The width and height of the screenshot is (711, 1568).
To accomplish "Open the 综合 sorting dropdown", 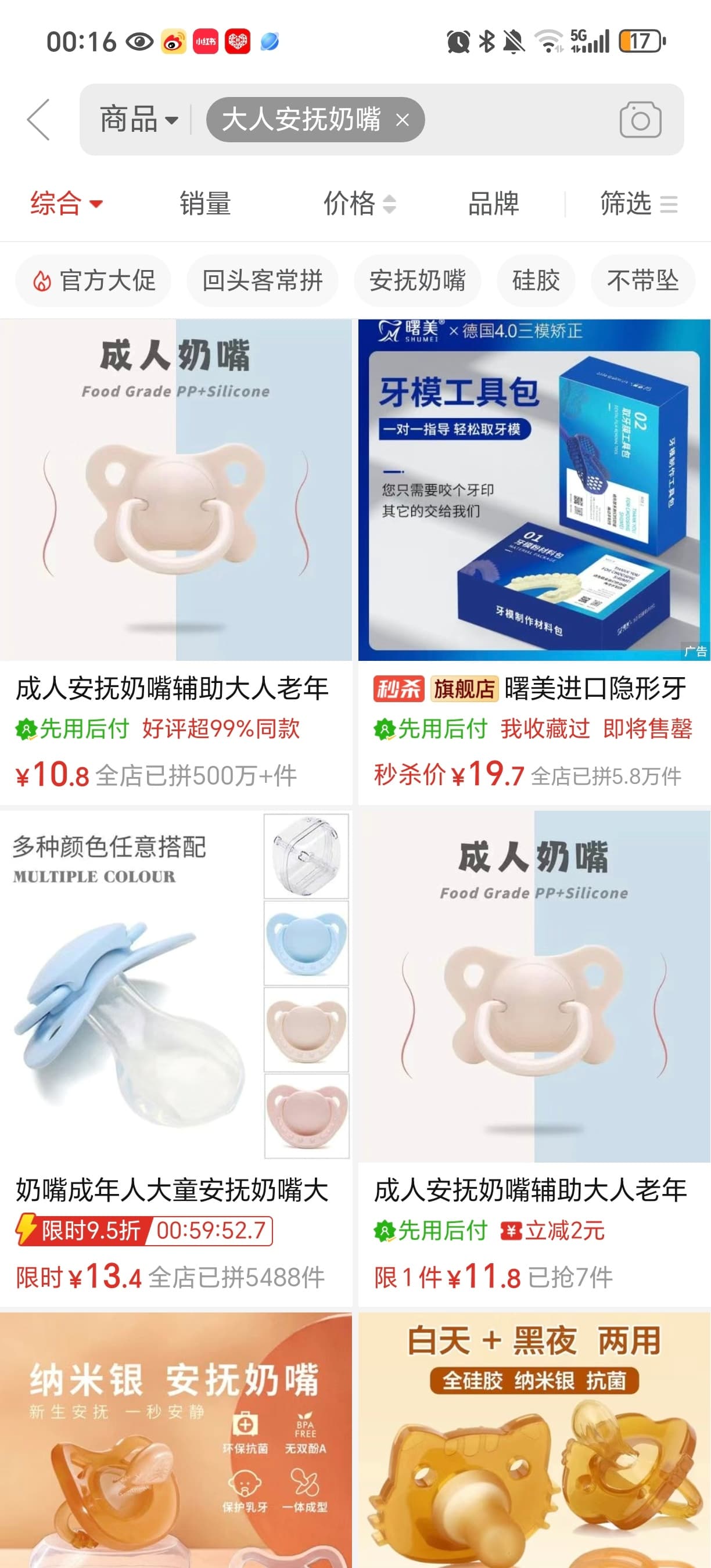I will click(66, 203).
